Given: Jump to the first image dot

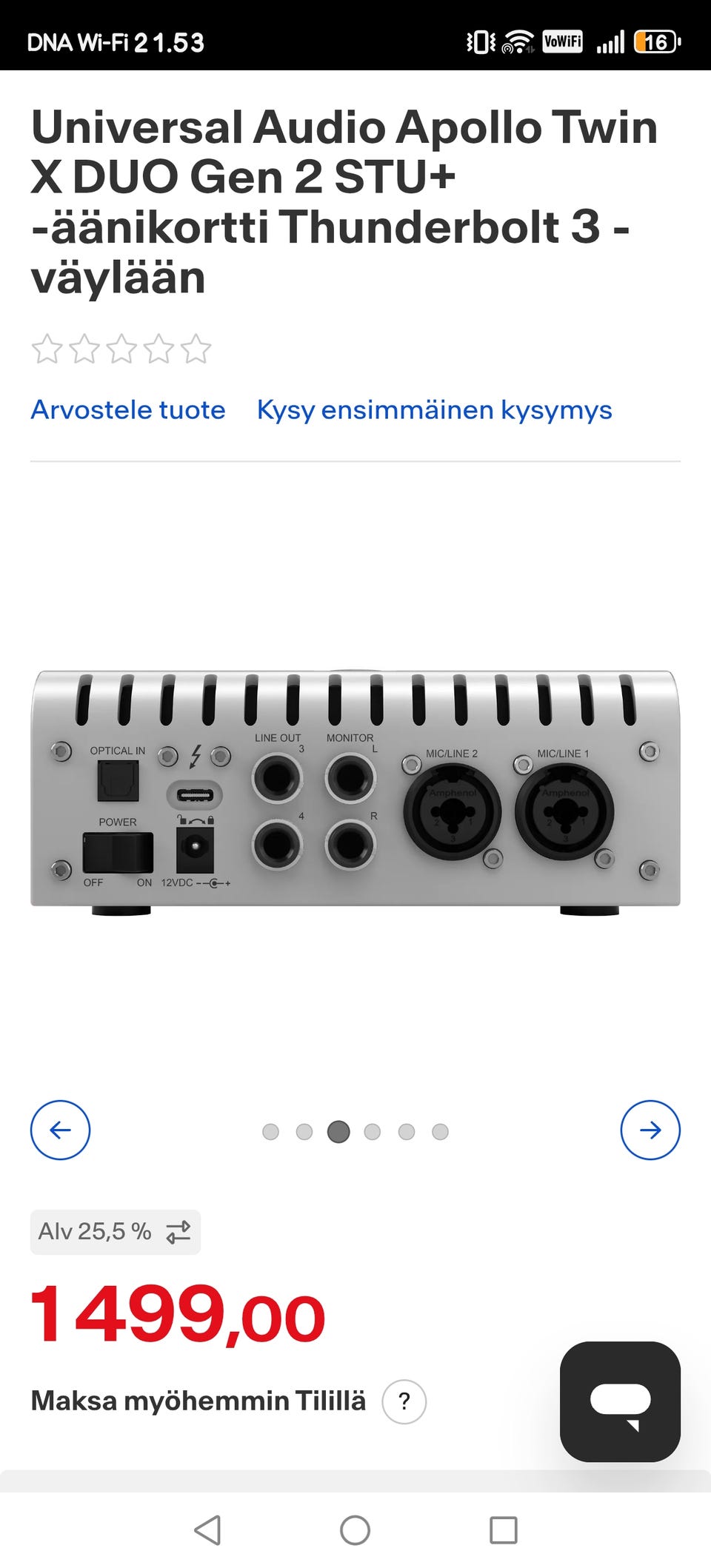Looking at the screenshot, I should click(271, 1131).
